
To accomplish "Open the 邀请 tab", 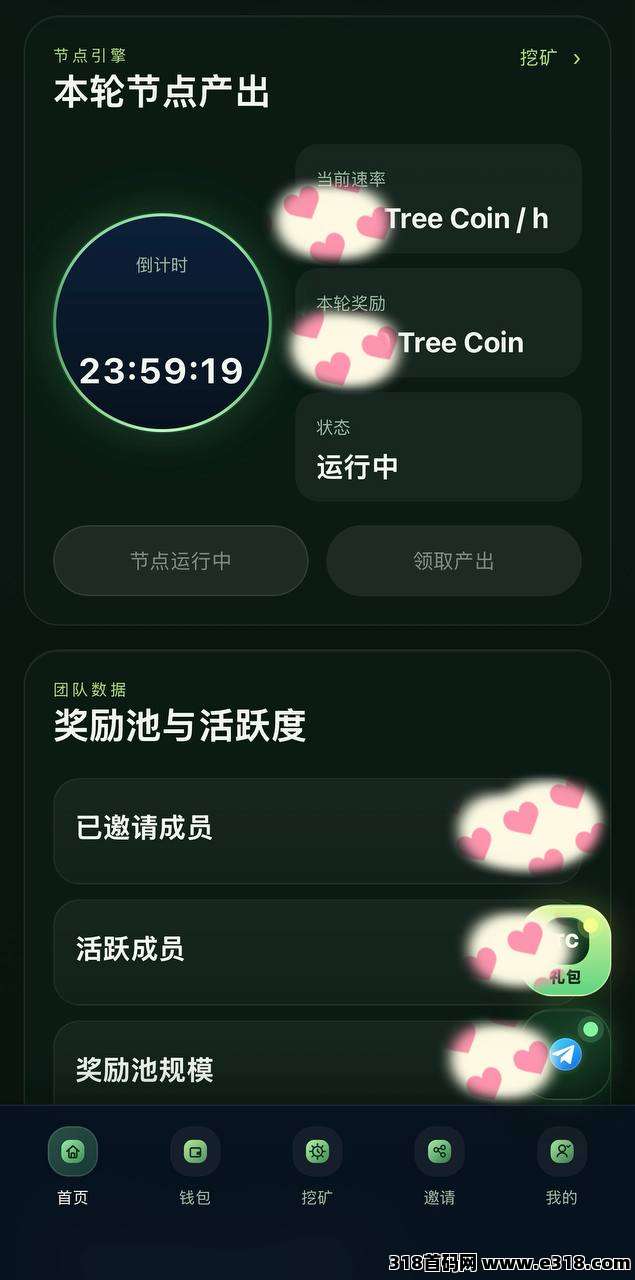I will coord(439,1167).
